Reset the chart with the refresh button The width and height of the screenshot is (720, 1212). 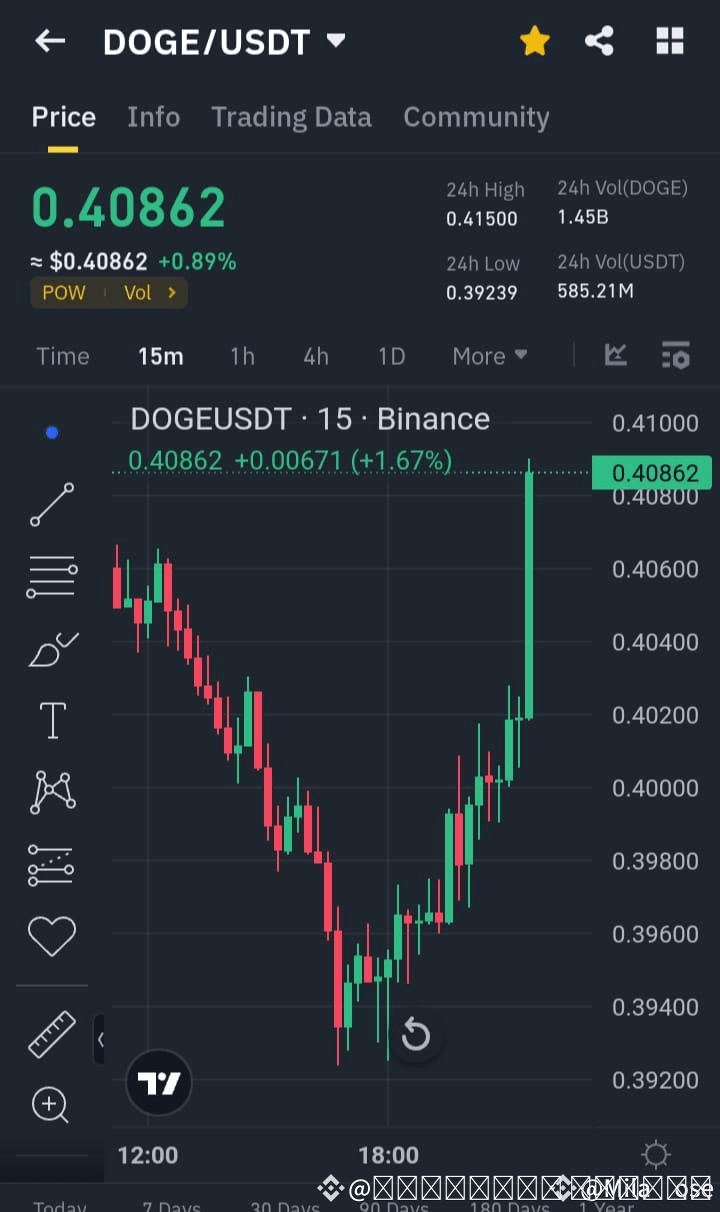point(416,1035)
